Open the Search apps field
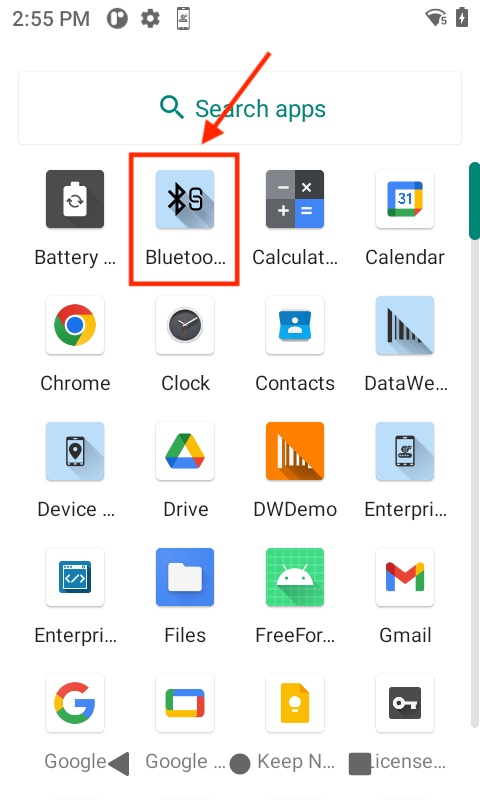This screenshot has width=480, height=800. [x=240, y=108]
